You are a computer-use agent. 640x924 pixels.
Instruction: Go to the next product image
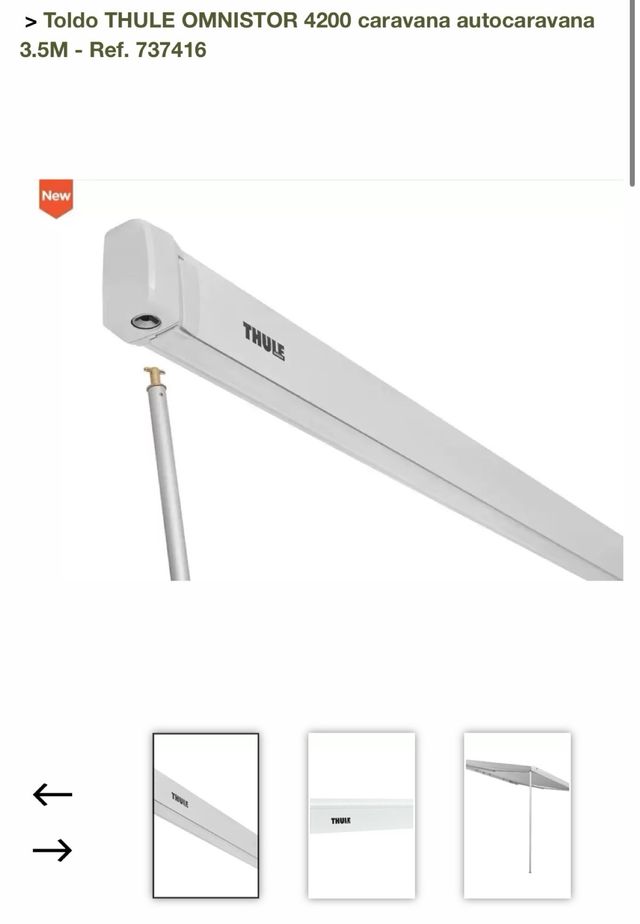[53, 850]
